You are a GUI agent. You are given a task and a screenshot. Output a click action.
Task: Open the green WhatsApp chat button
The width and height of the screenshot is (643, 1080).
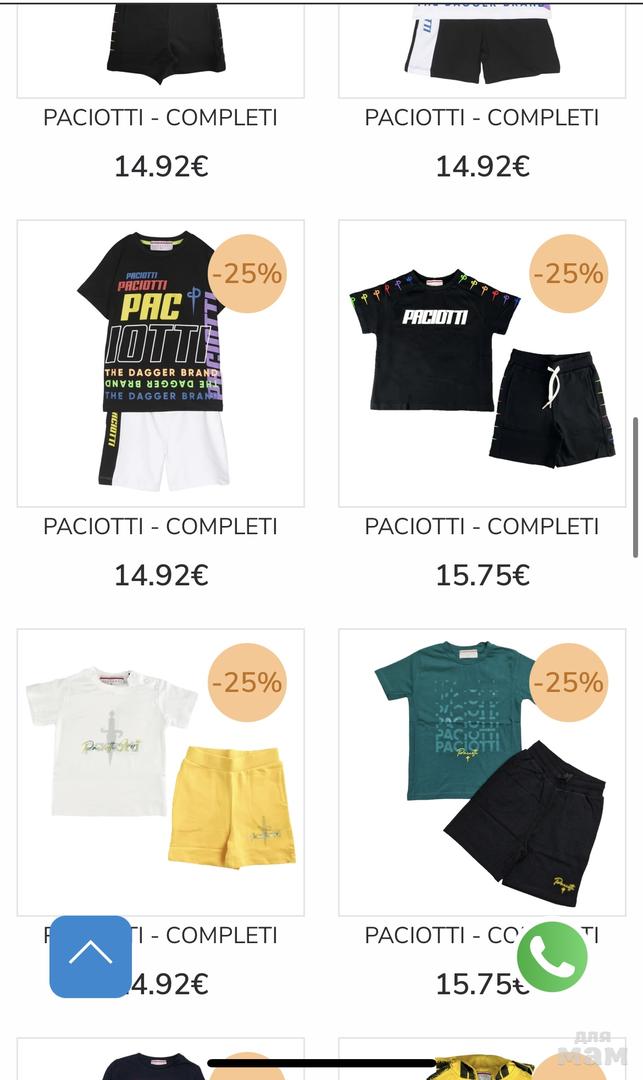click(552, 957)
